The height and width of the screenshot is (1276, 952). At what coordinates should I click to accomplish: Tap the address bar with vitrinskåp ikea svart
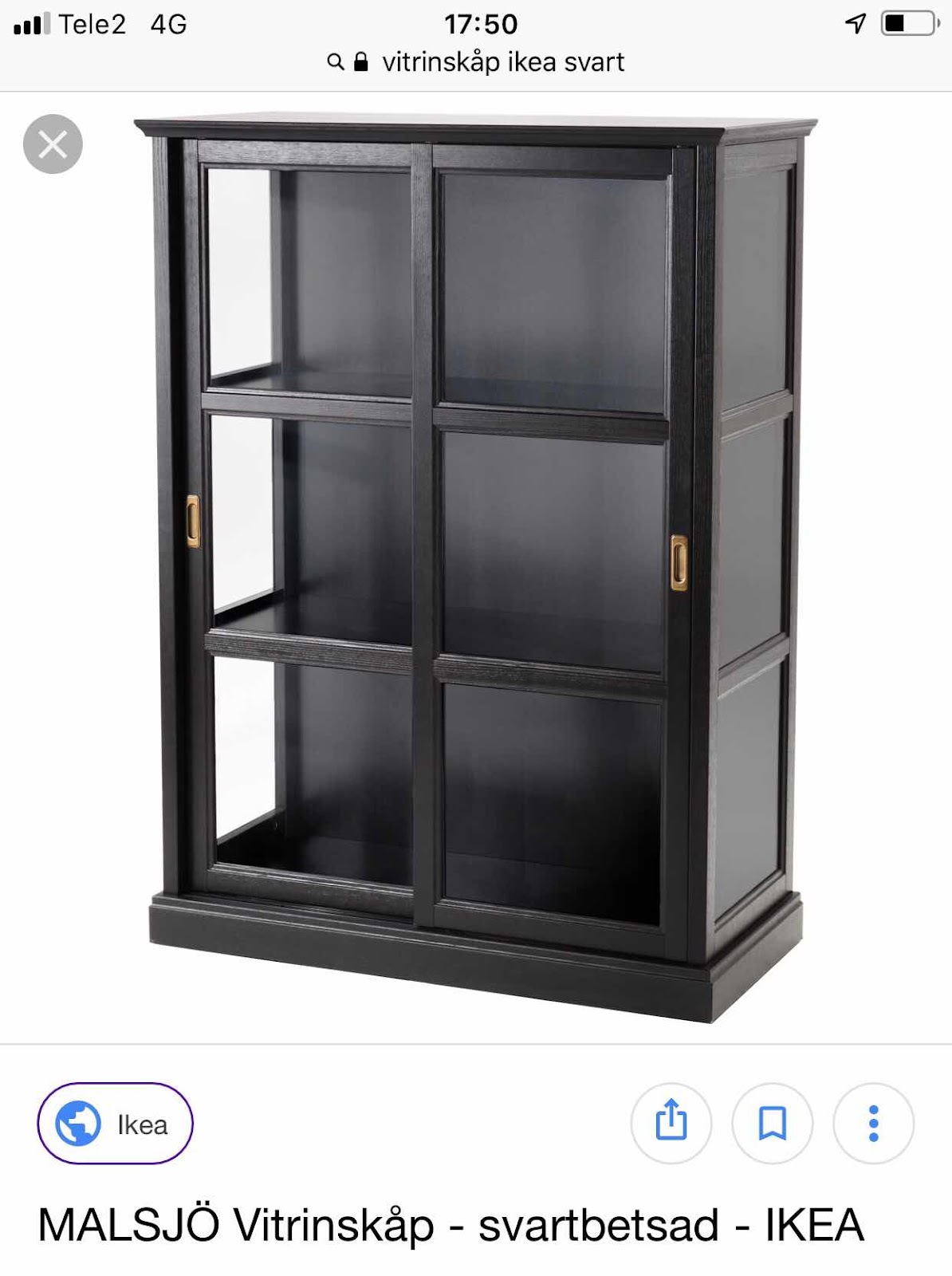point(476,62)
